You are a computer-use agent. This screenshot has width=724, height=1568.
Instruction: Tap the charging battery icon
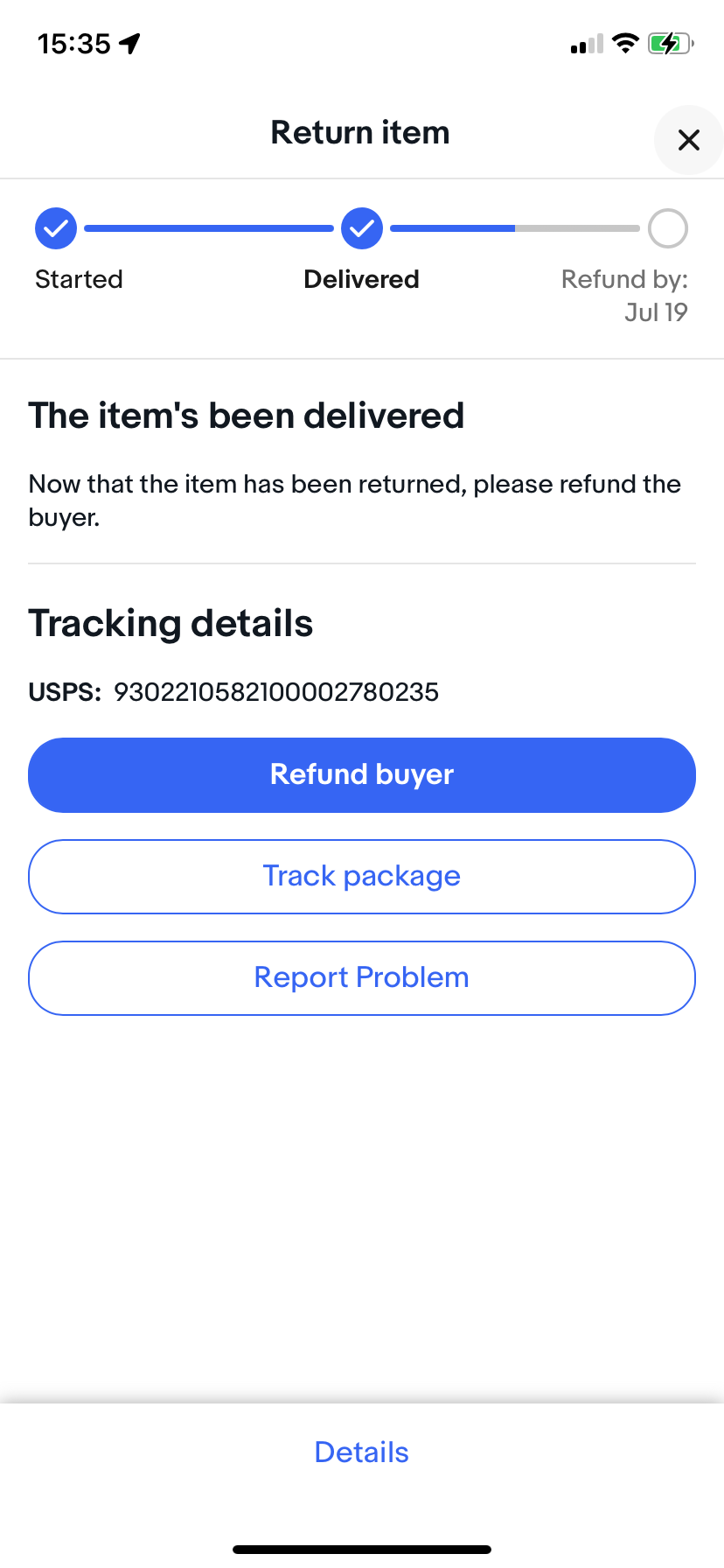[x=670, y=42]
